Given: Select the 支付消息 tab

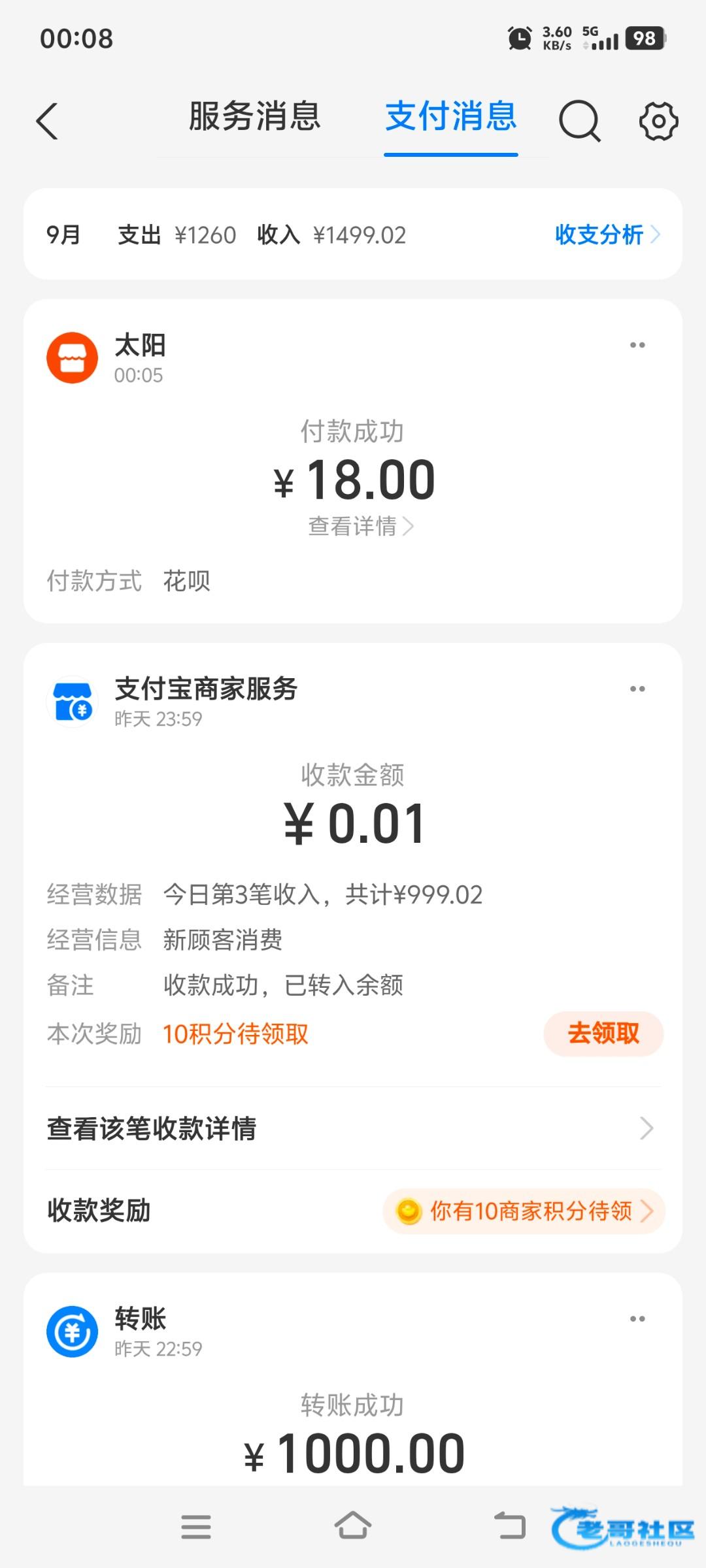Looking at the screenshot, I should point(451,117).
